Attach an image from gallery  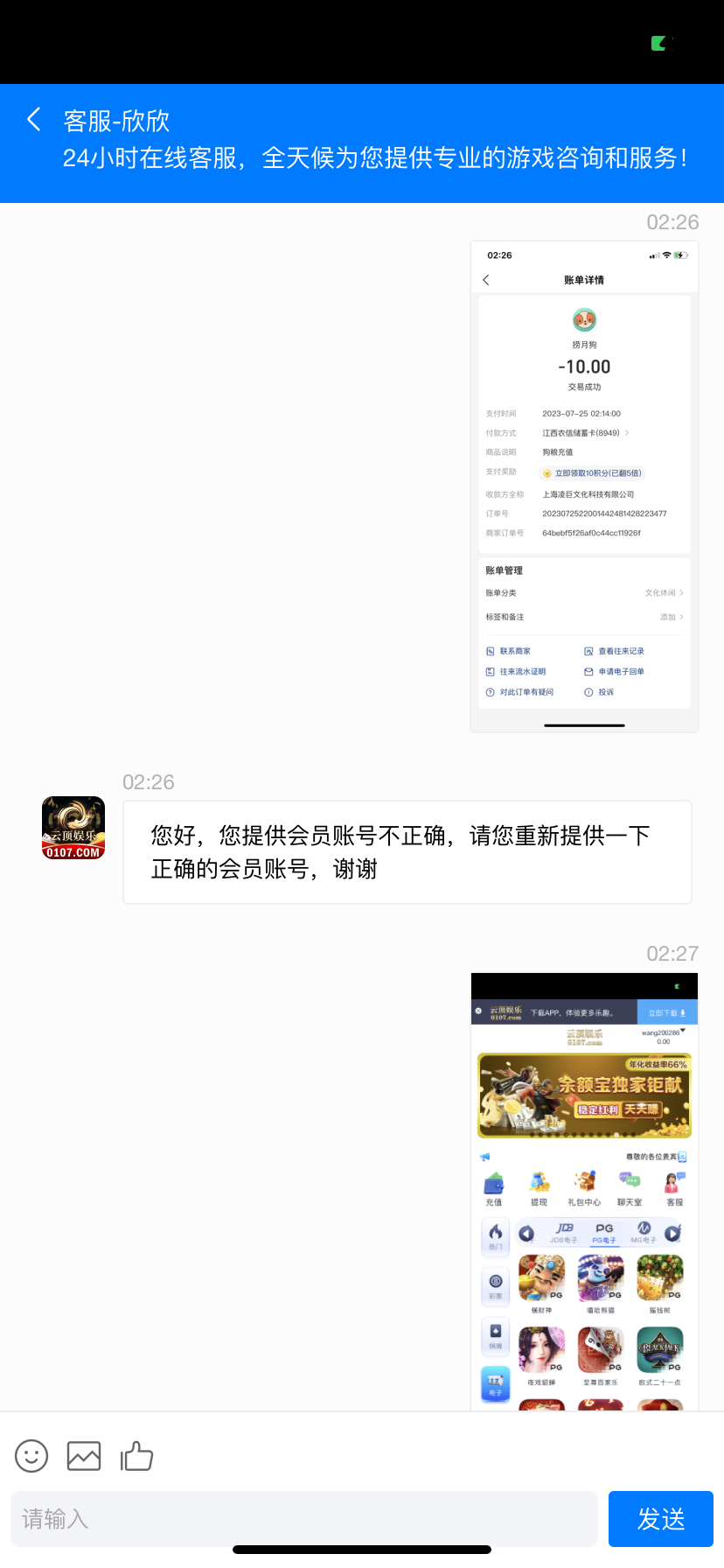84,1456
